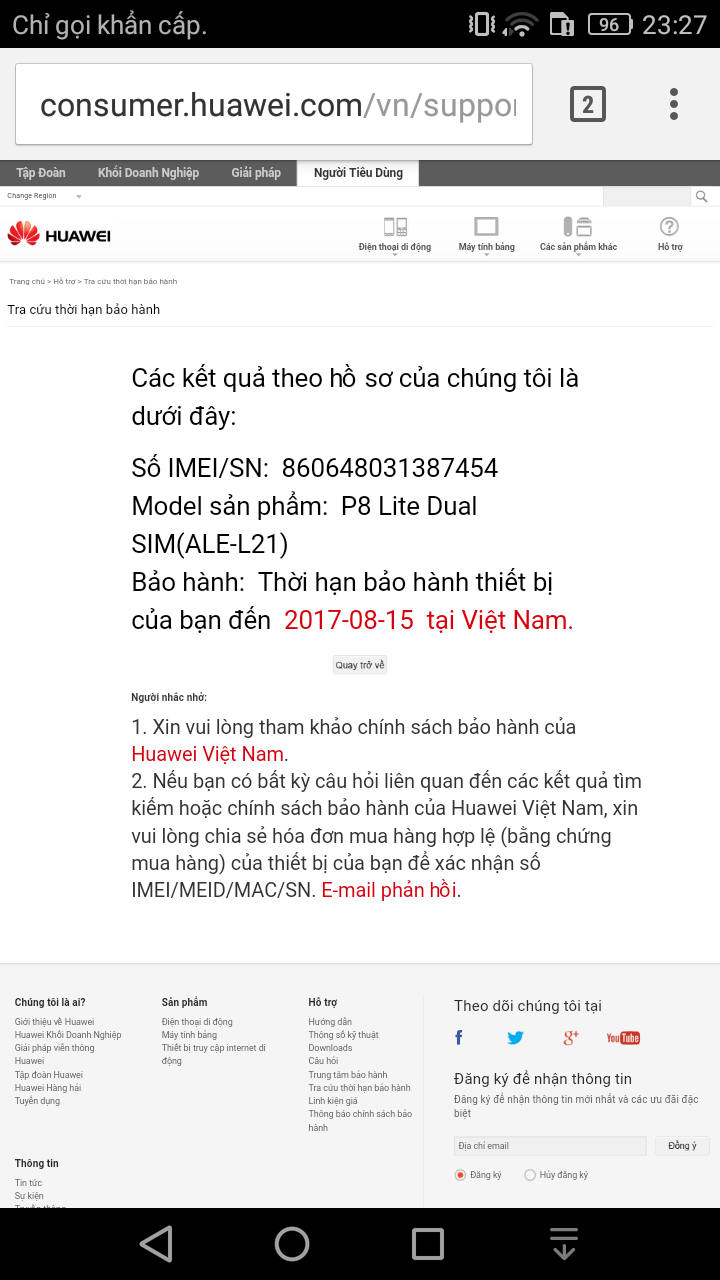
Task: Open the Huawei Việt Nam policy link
Action: click(209, 754)
